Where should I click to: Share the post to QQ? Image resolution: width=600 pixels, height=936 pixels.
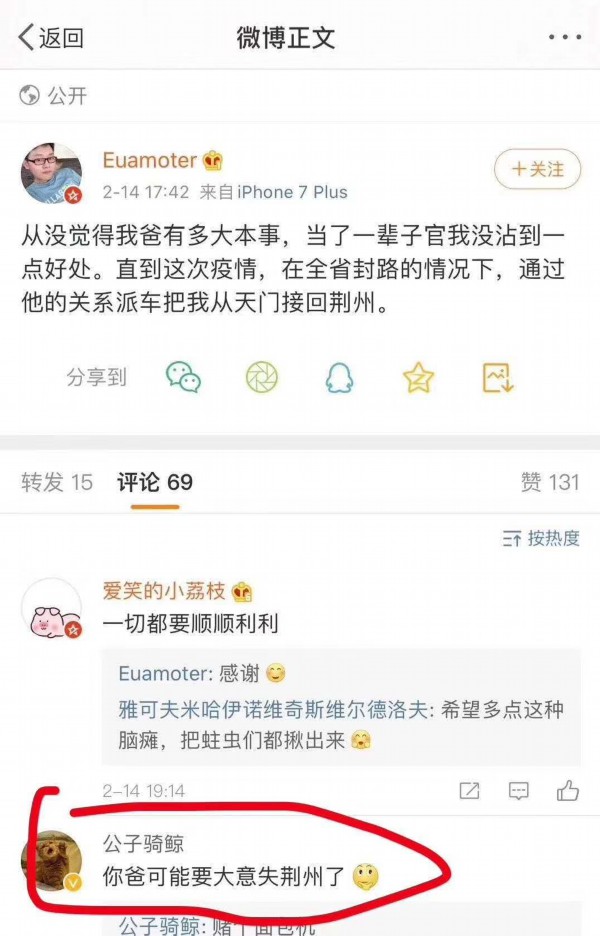340,377
